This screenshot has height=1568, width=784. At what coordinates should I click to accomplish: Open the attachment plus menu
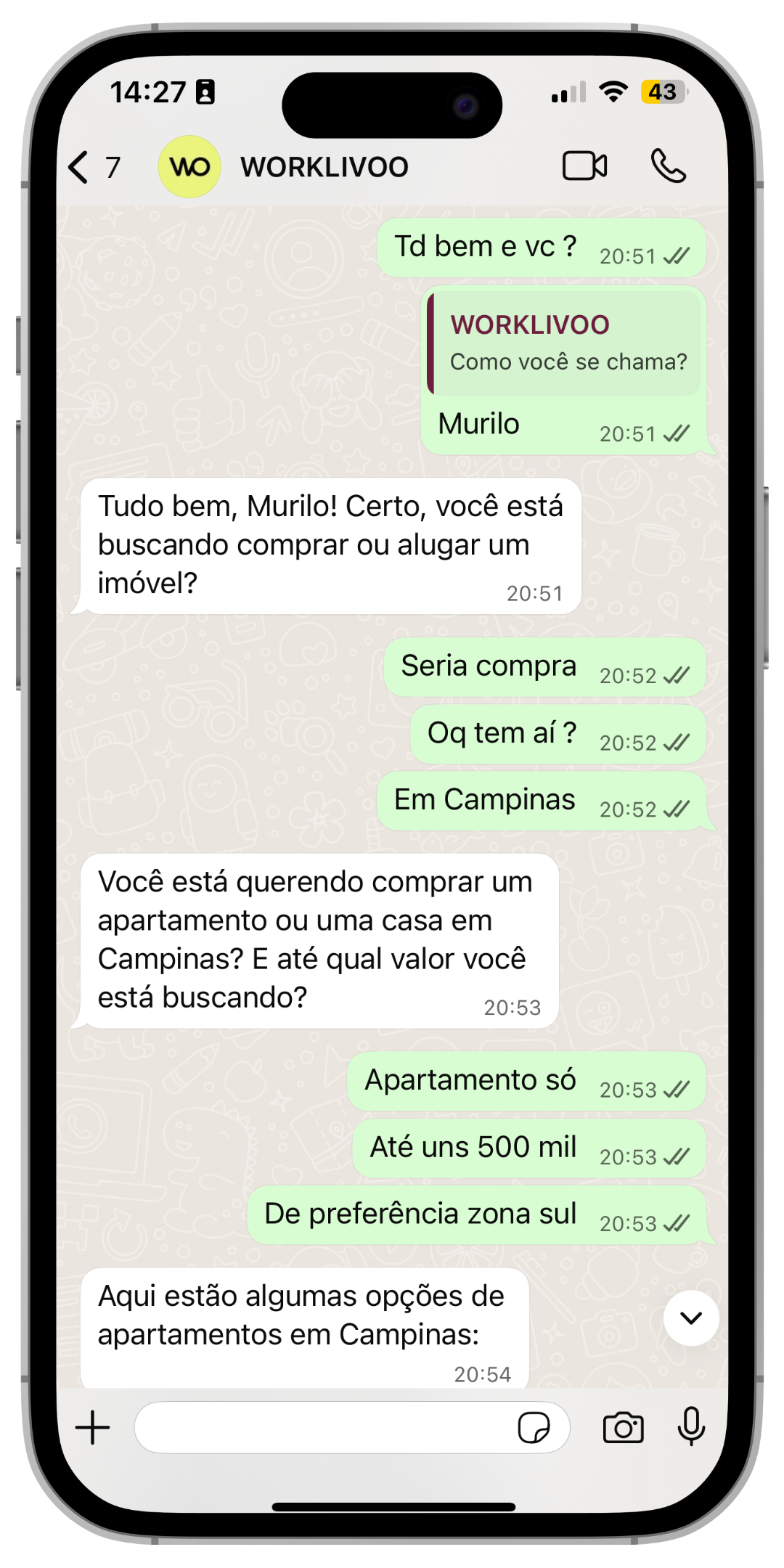point(93,1427)
